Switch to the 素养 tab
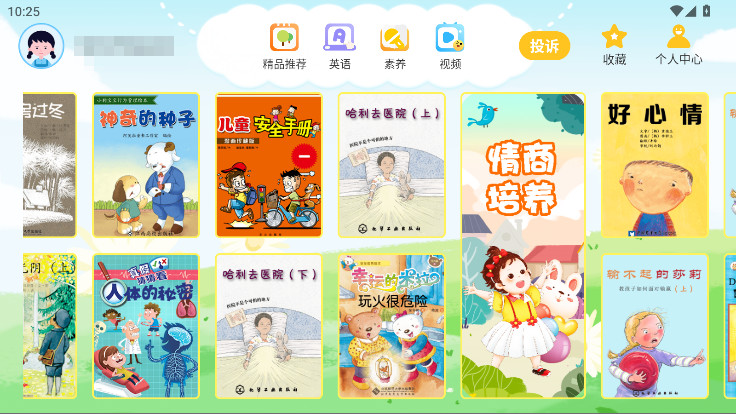The image size is (736, 414). [395, 46]
